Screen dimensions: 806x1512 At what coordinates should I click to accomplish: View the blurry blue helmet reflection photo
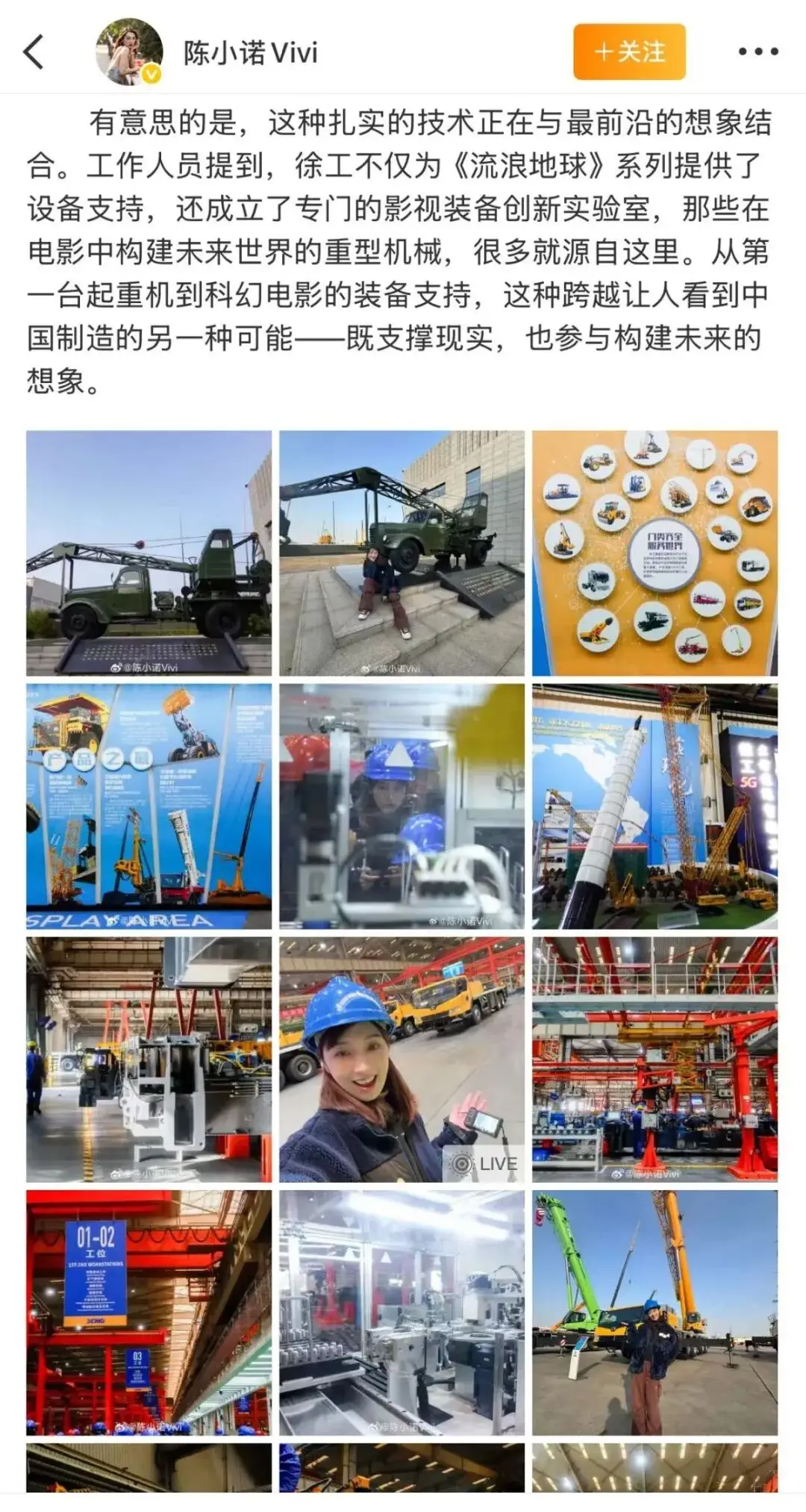coord(402,806)
